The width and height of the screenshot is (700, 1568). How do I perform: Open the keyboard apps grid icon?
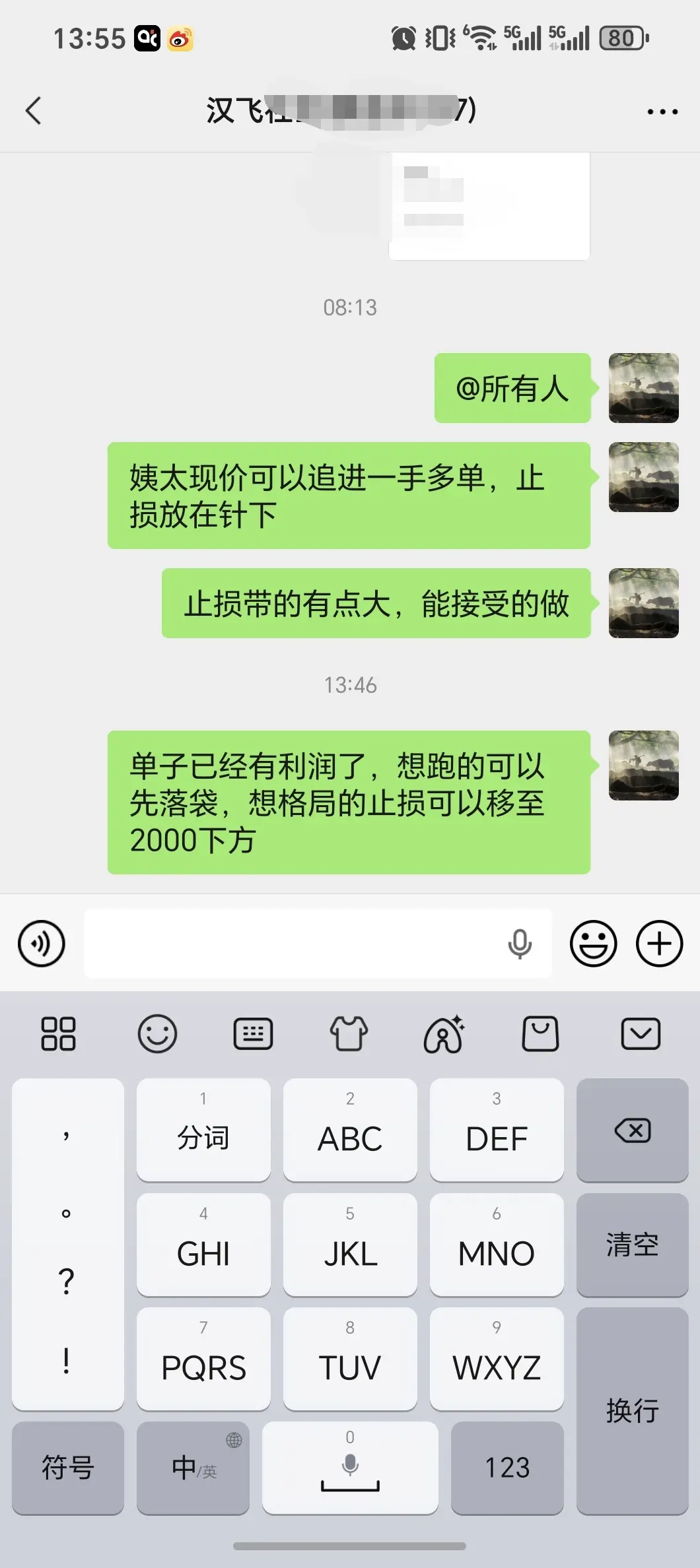click(x=60, y=1033)
